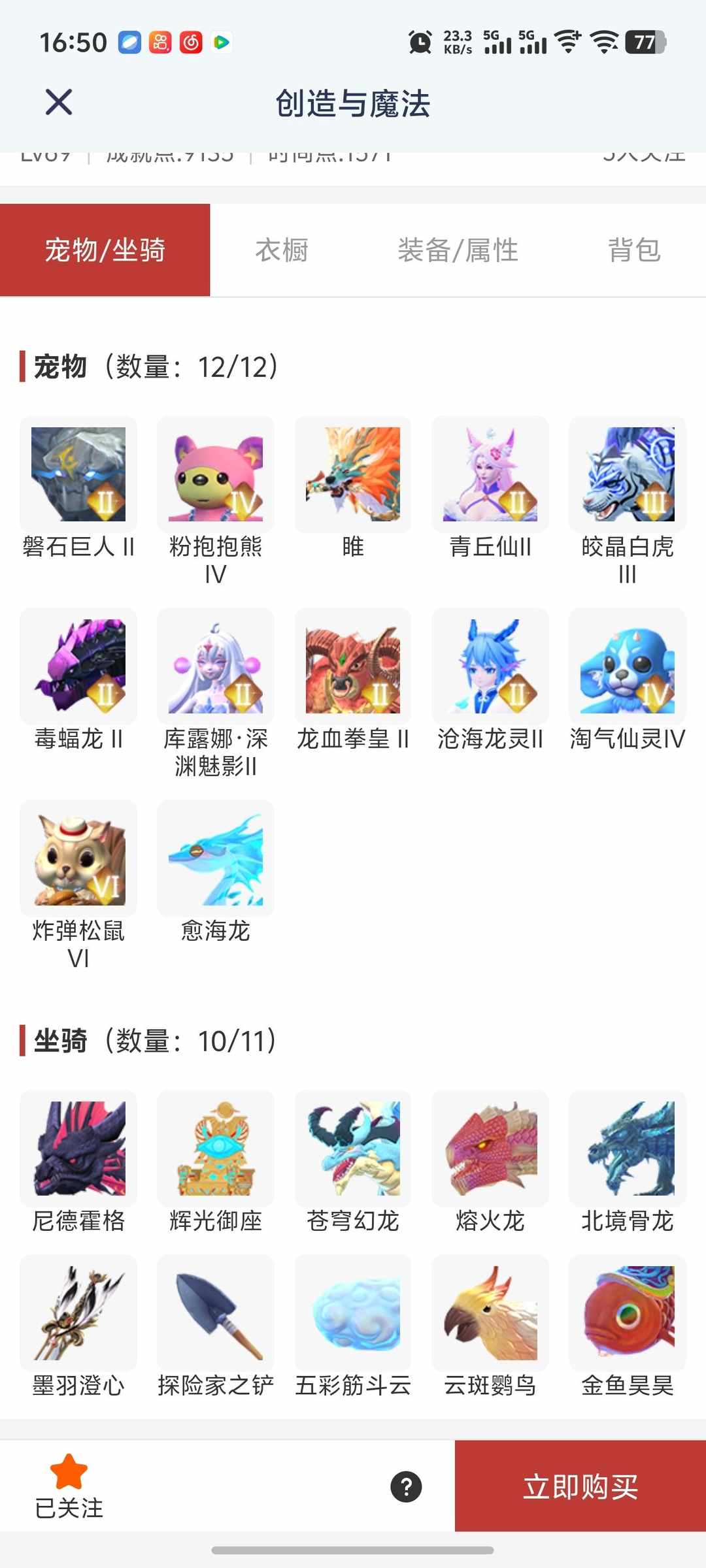Select the 金鱼昊昊 mount icon

[x=627, y=1313]
